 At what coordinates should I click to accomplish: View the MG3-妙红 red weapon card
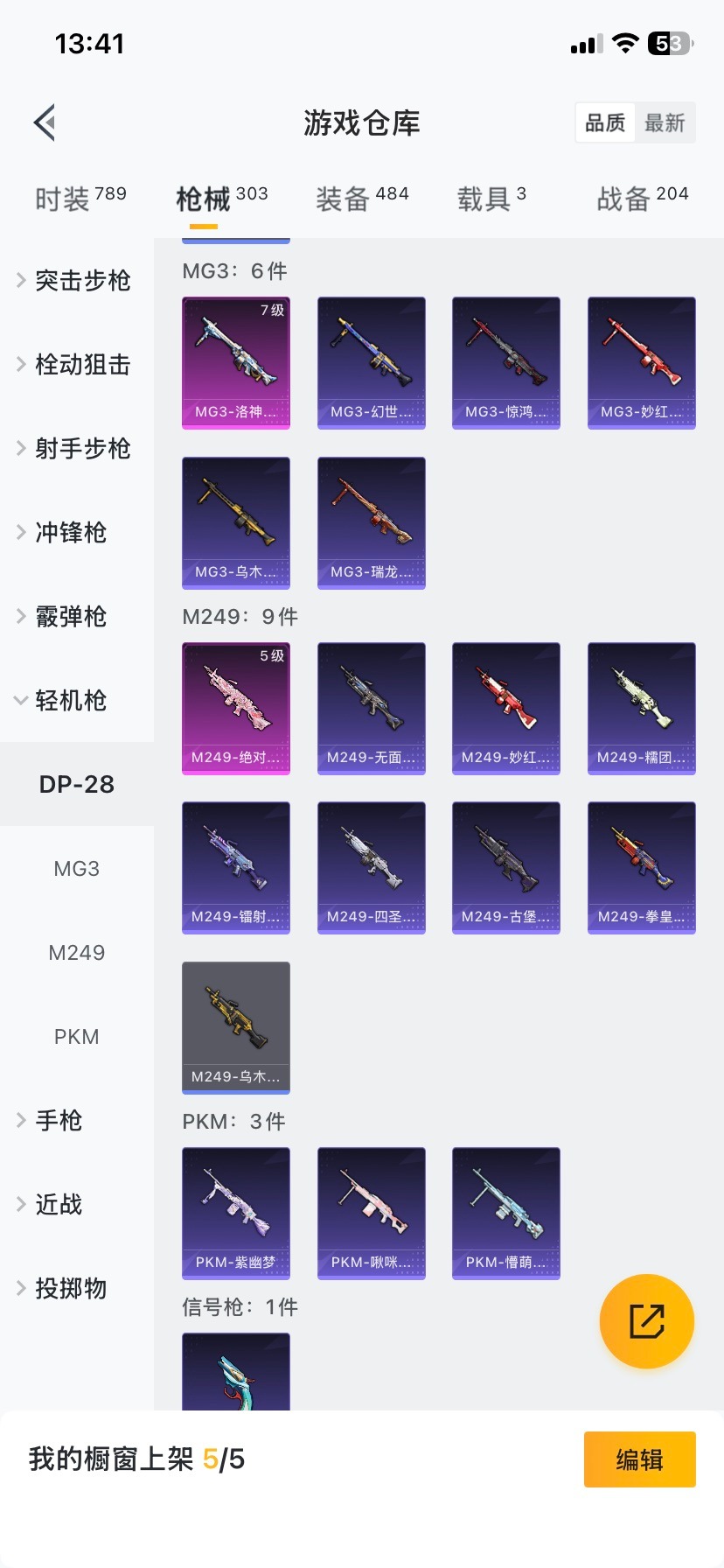click(x=641, y=362)
